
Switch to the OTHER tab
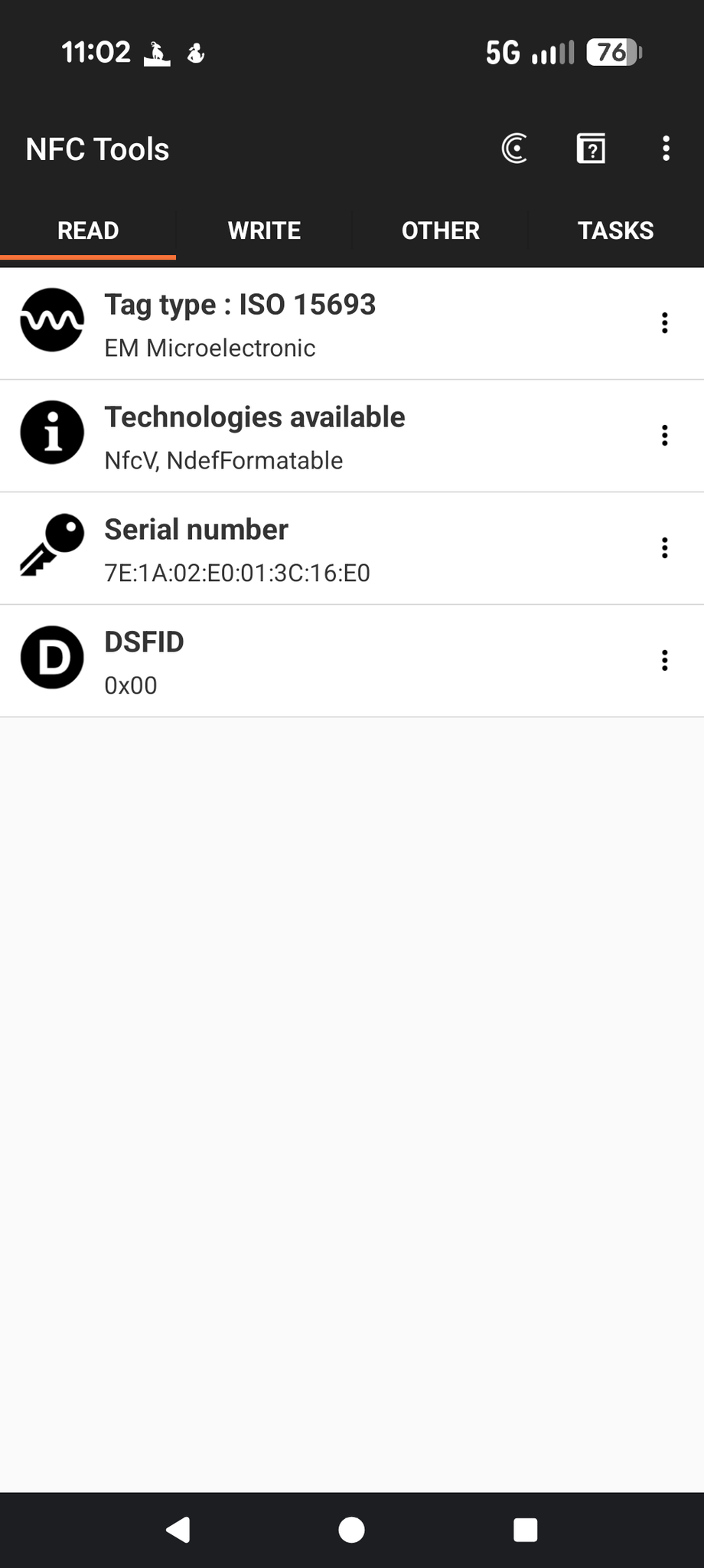(x=440, y=230)
